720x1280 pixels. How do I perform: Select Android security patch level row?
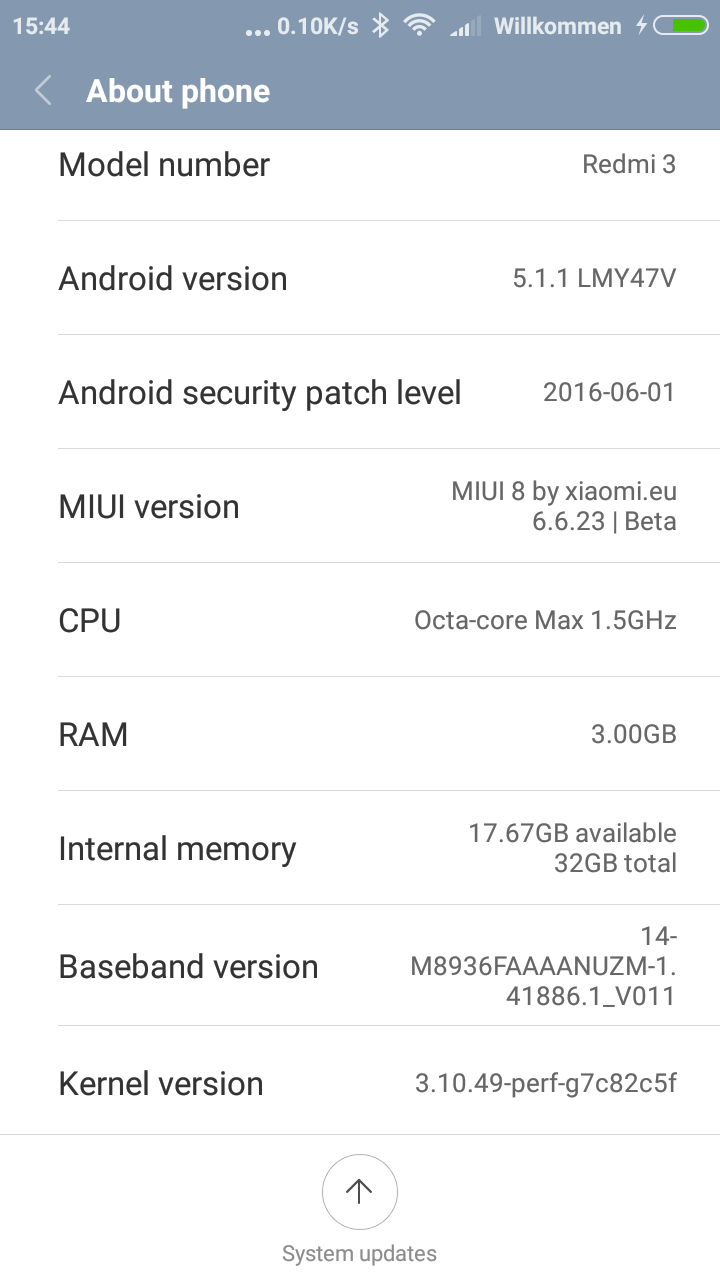[360, 392]
